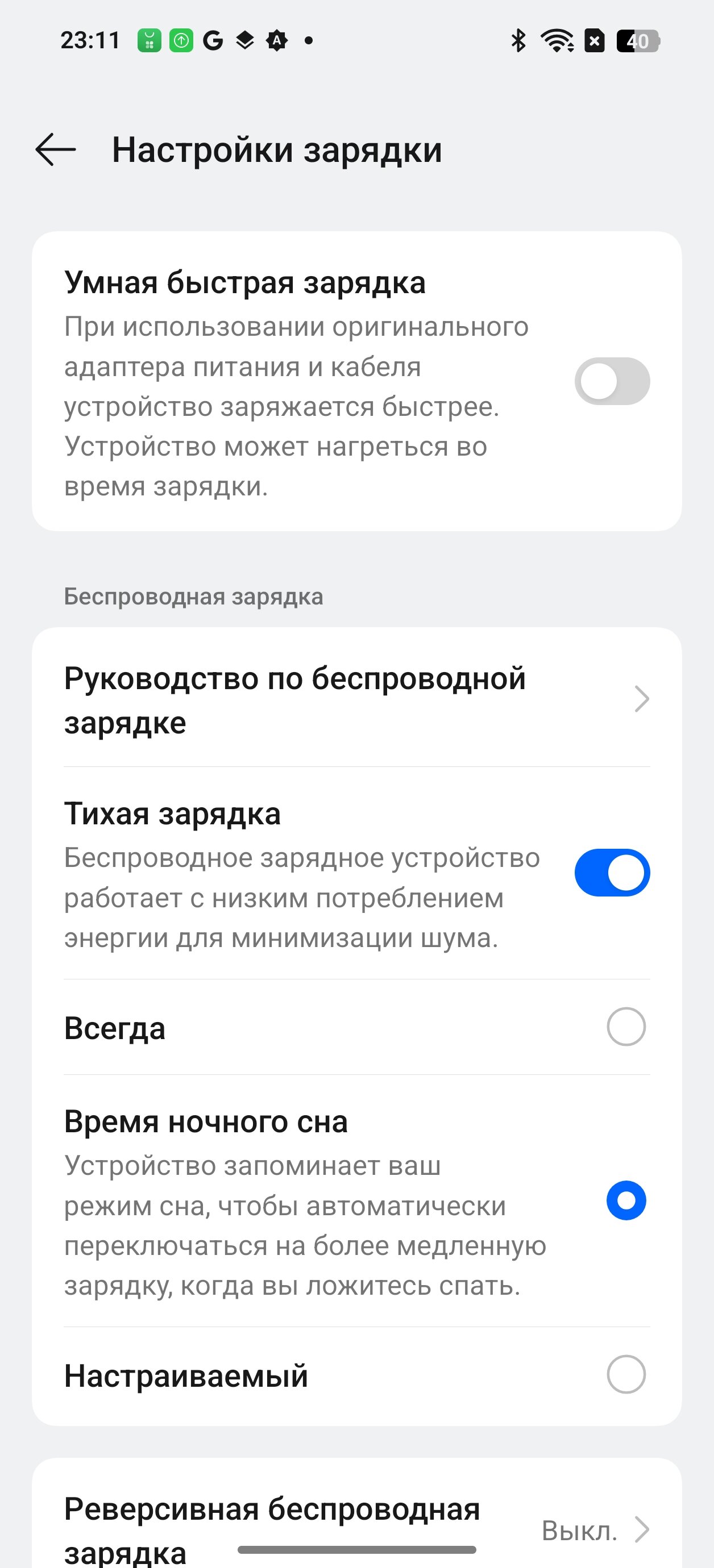Choose the Настраиваемый option
Screen dimensions: 714x1568
pyautogui.click(x=357, y=1375)
